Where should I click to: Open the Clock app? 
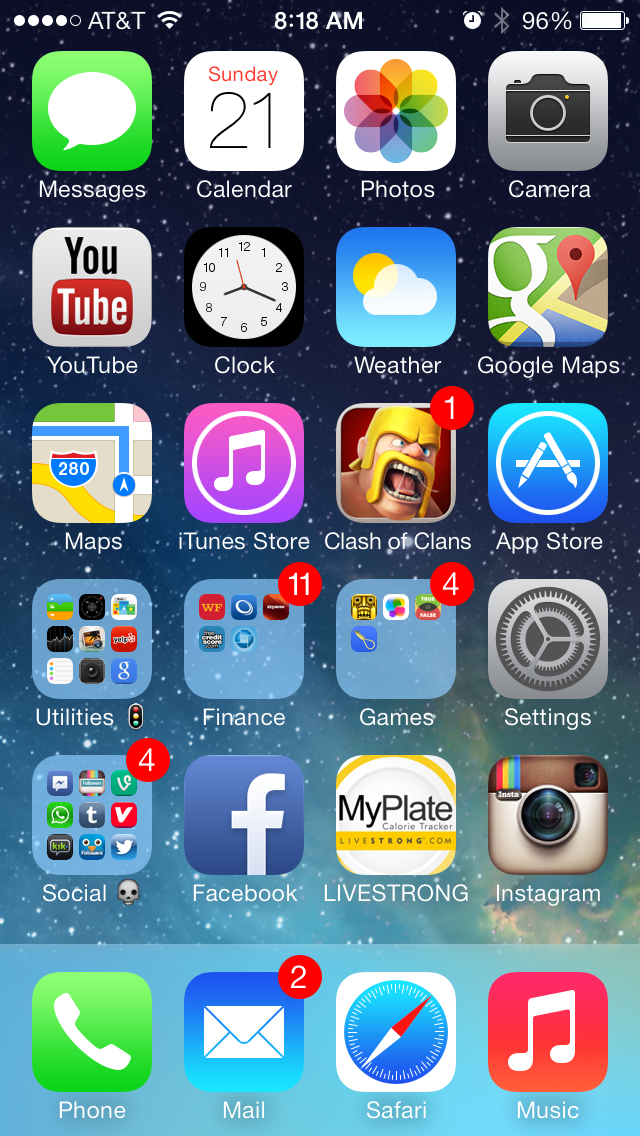click(244, 287)
